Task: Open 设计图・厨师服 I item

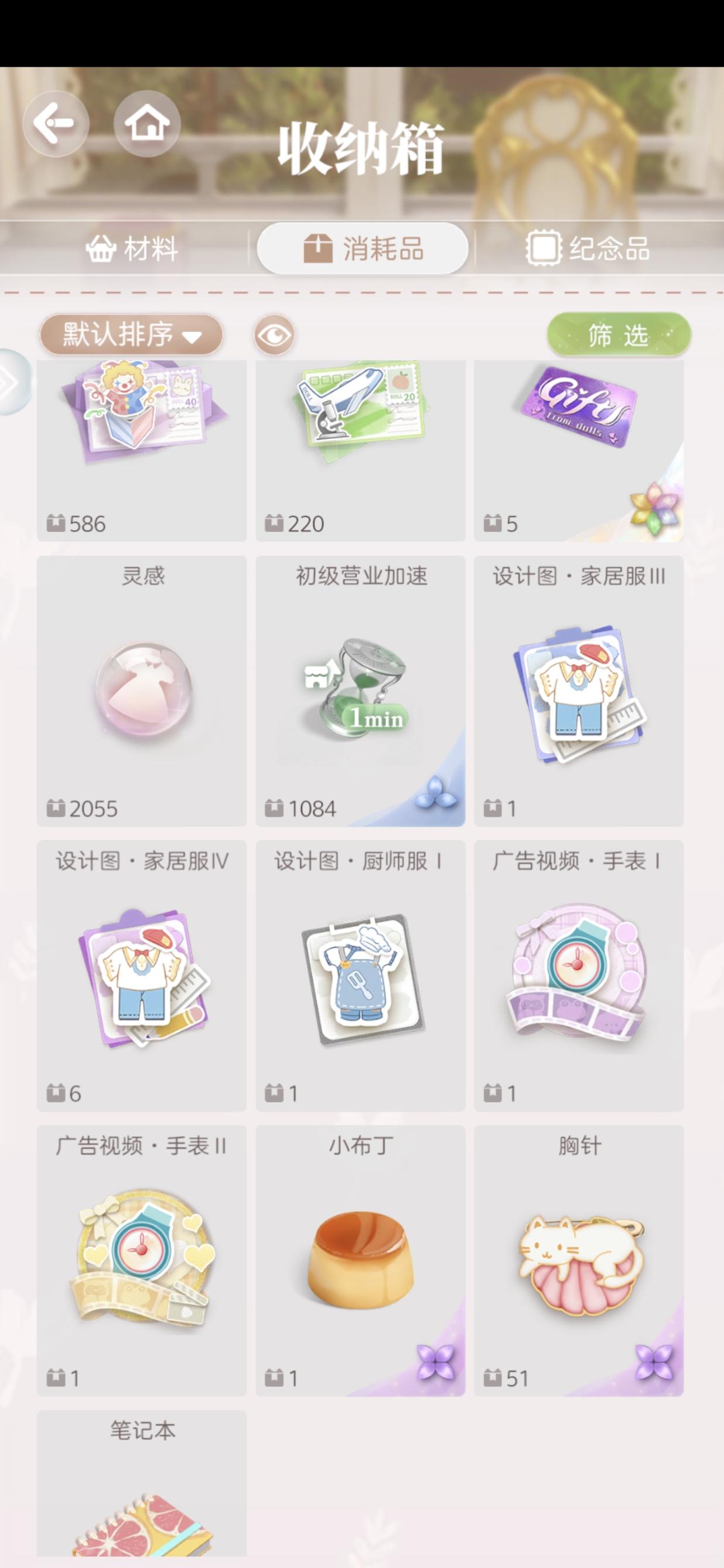Action: click(x=360, y=975)
